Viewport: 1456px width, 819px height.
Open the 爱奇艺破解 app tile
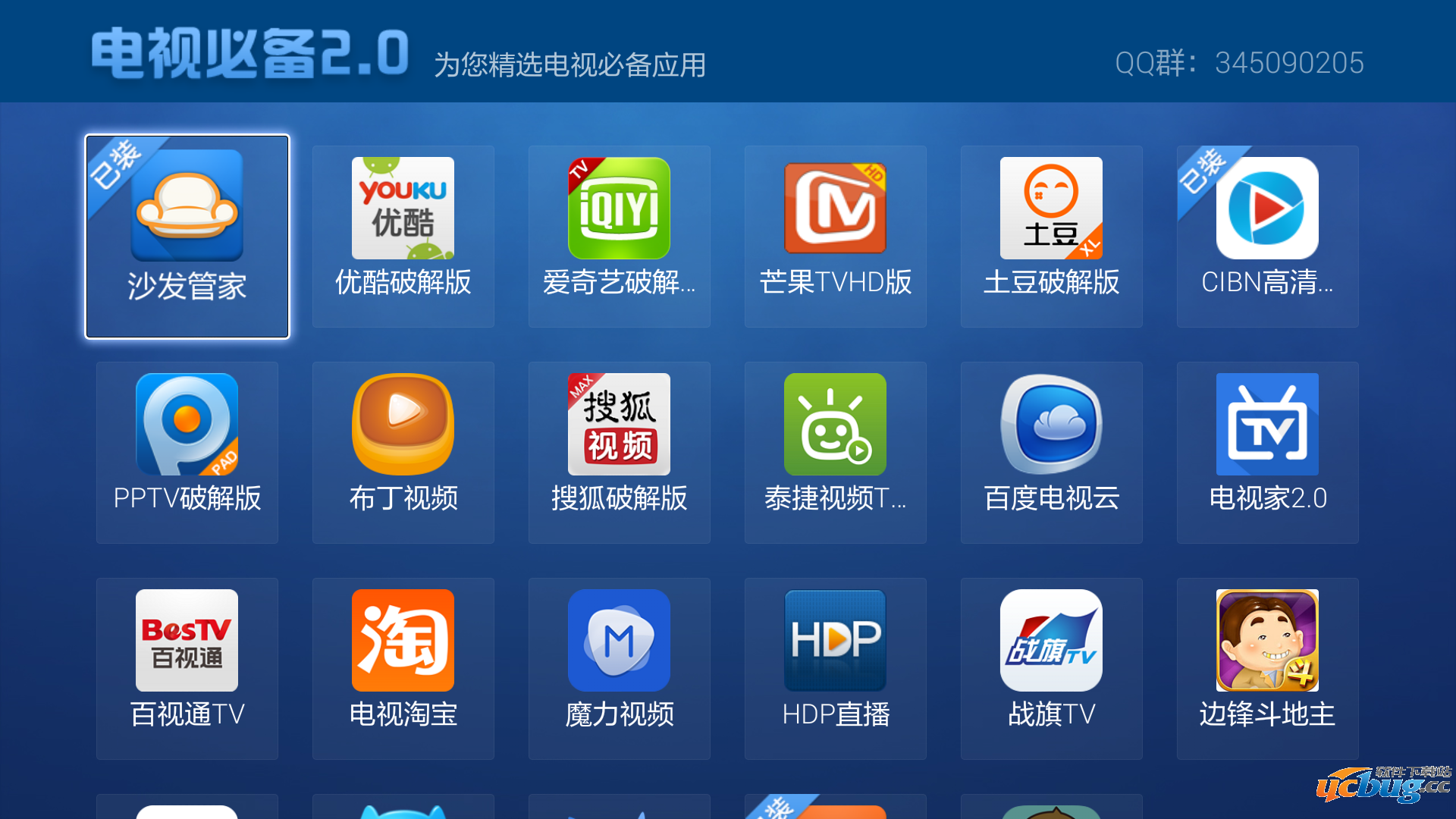[x=619, y=237]
